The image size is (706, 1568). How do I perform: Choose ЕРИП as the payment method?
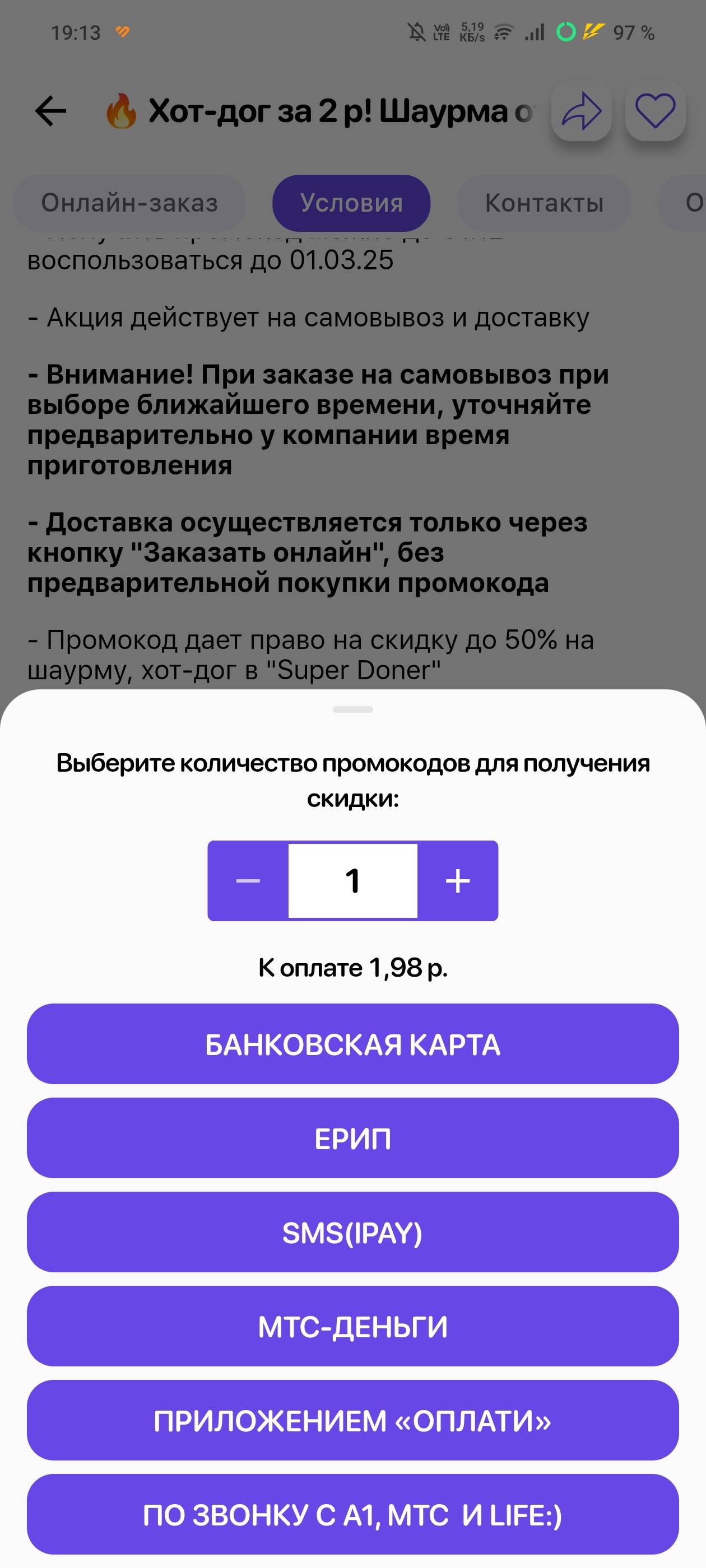[352, 1138]
